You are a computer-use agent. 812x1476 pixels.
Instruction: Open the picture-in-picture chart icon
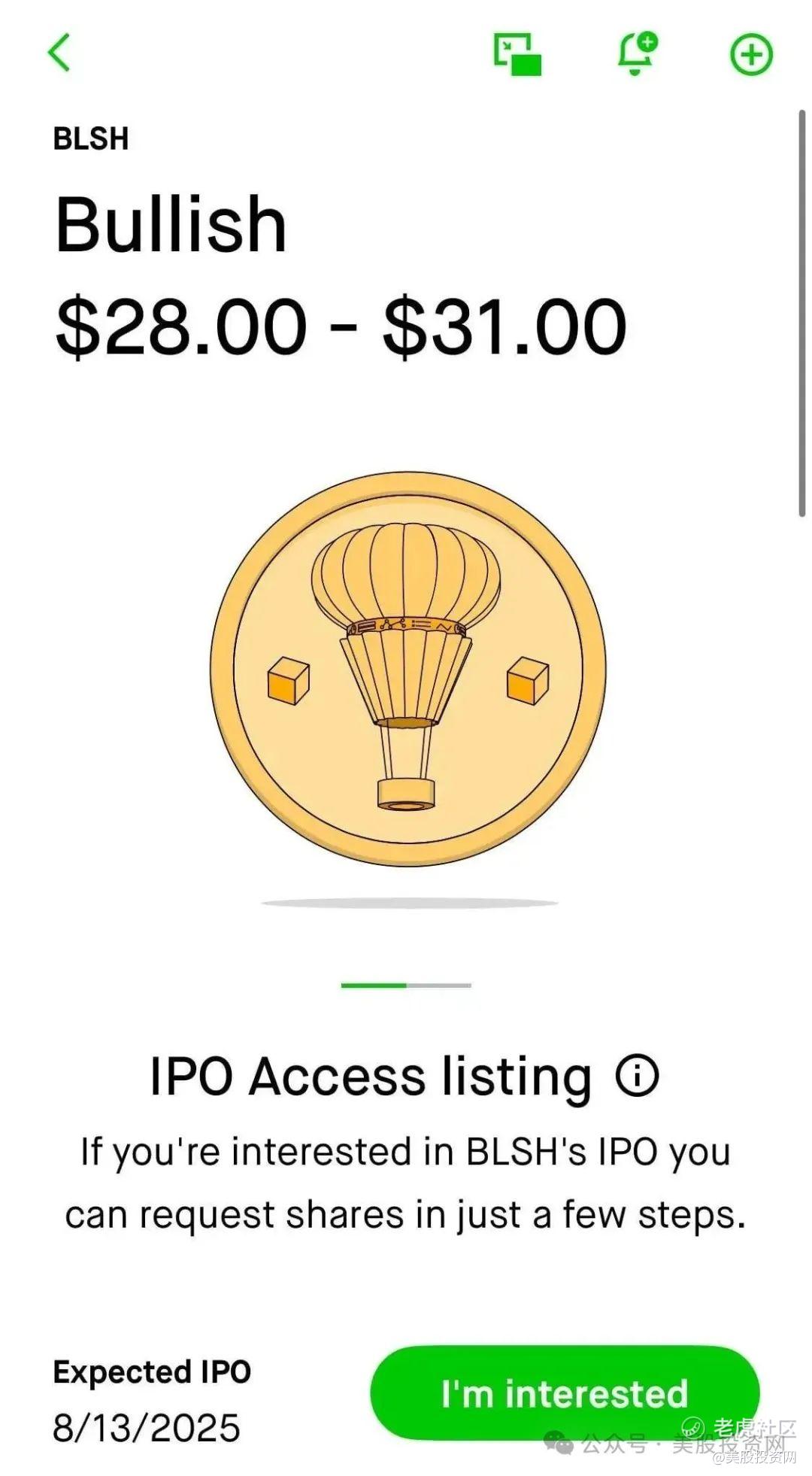(517, 54)
